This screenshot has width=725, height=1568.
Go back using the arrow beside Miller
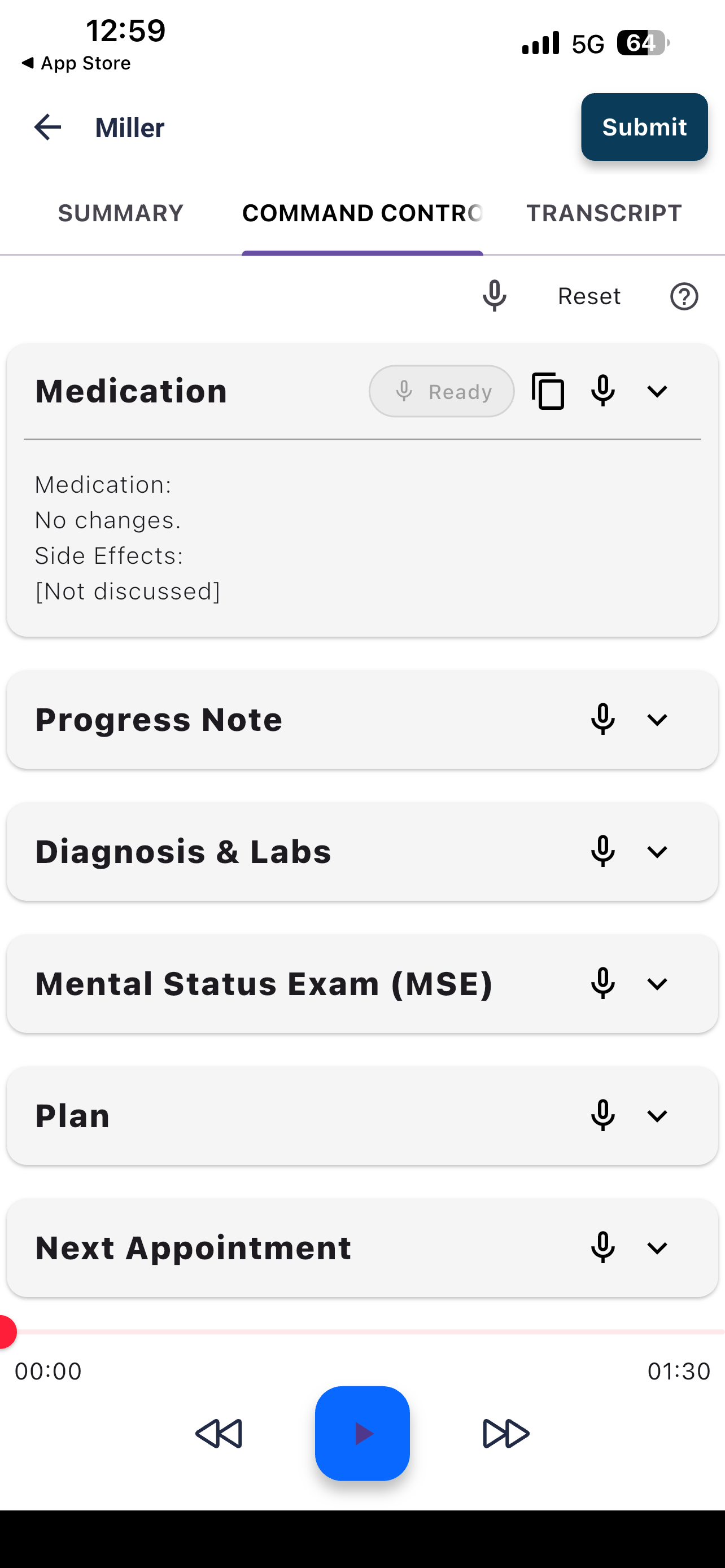pyautogui.click(x=47, y=127)
